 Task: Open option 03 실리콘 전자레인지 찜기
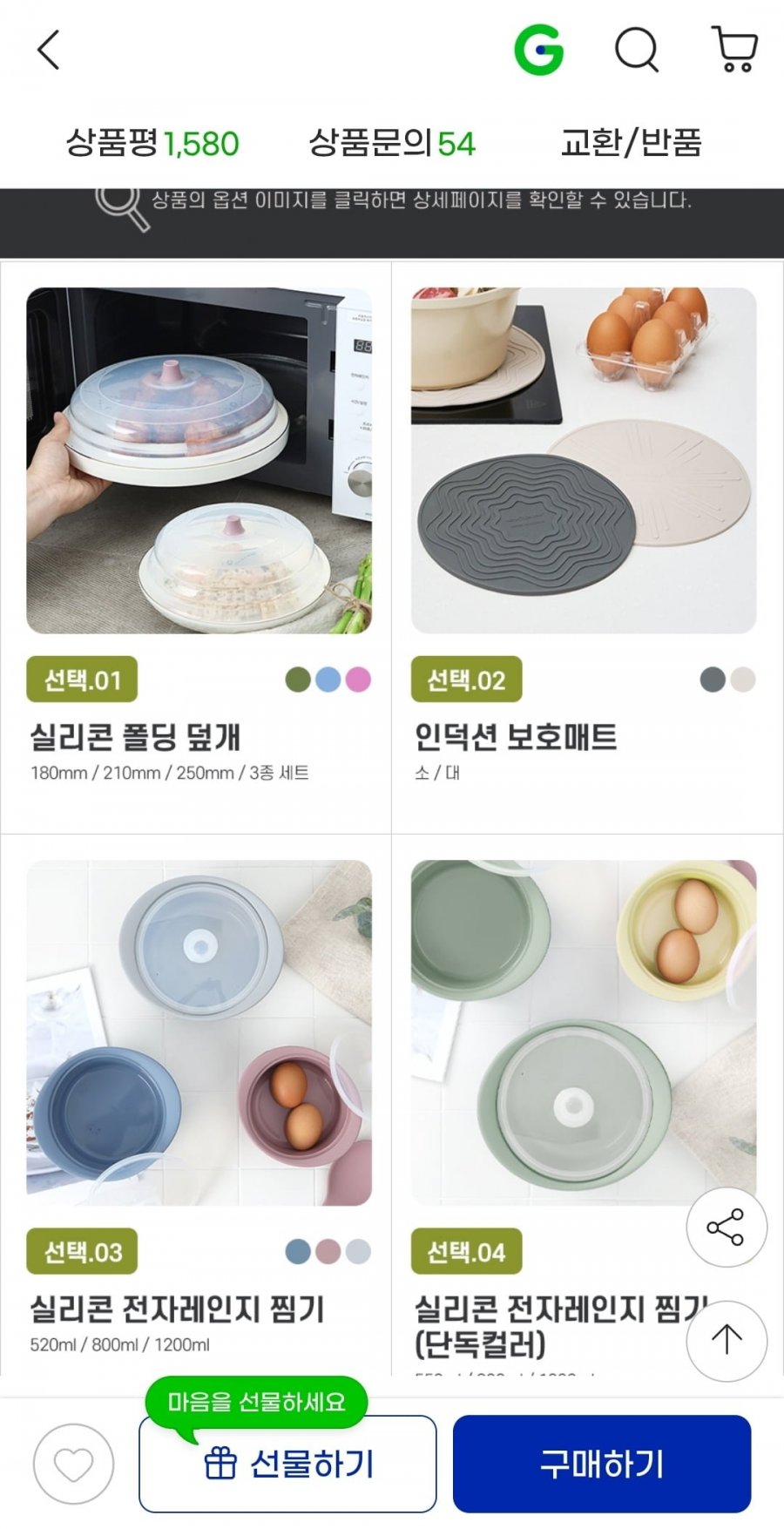(x=199, y=1033)
